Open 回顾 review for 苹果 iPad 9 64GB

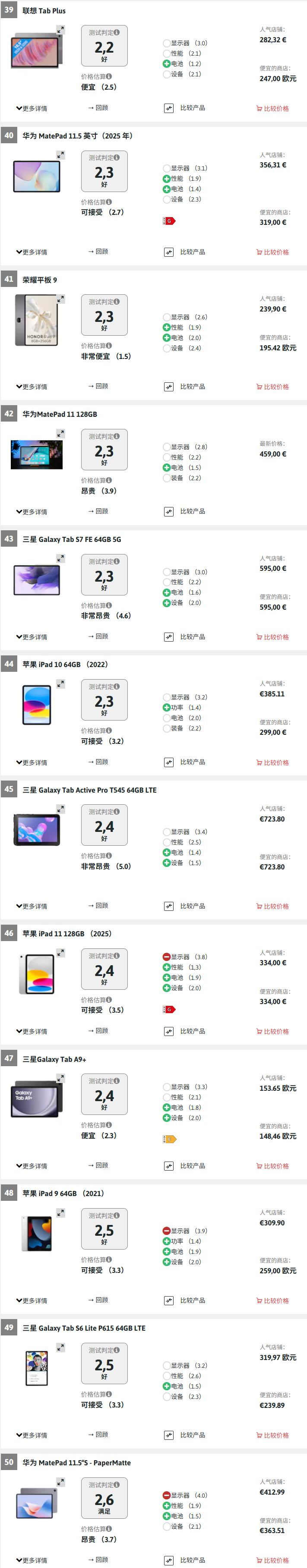(x=98, y=1300)
